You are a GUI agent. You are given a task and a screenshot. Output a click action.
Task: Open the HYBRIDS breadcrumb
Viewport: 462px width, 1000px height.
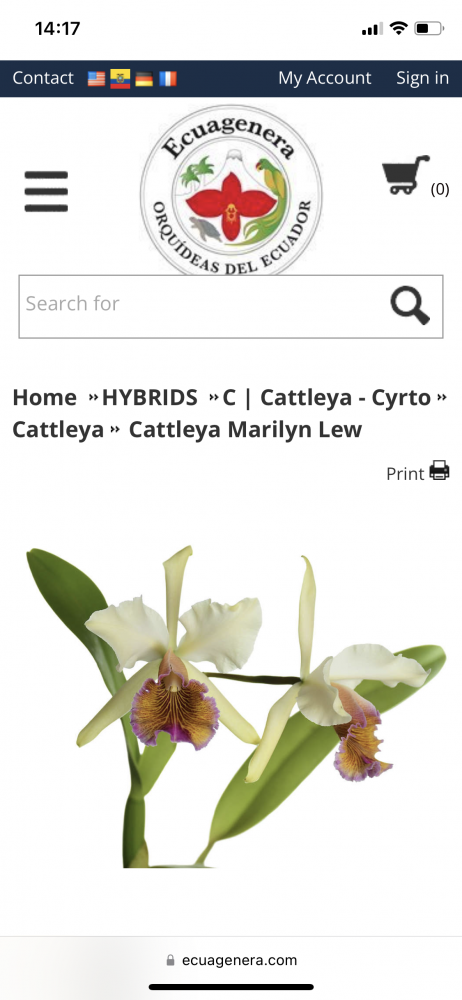coord(150,397)
